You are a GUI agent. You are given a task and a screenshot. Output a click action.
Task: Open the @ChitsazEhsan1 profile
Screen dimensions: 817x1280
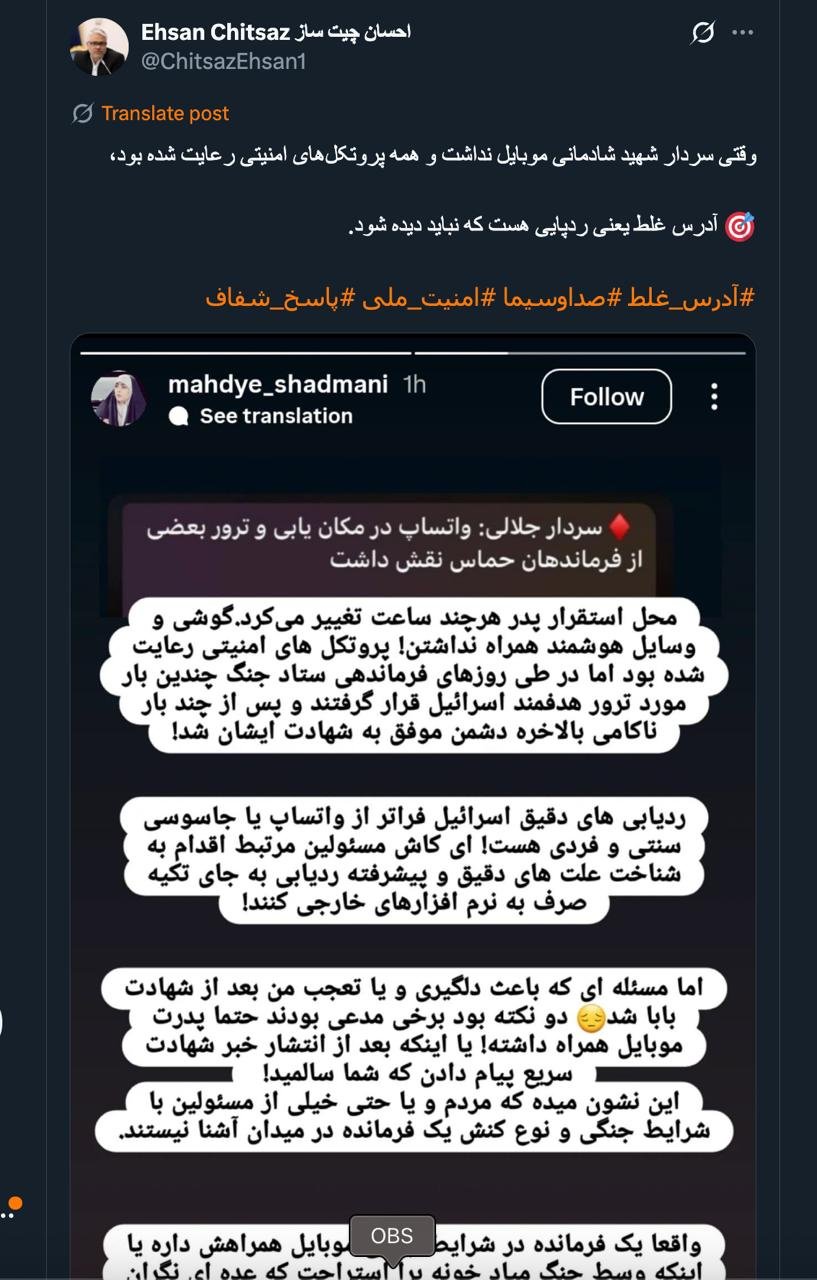click(223, 61)
